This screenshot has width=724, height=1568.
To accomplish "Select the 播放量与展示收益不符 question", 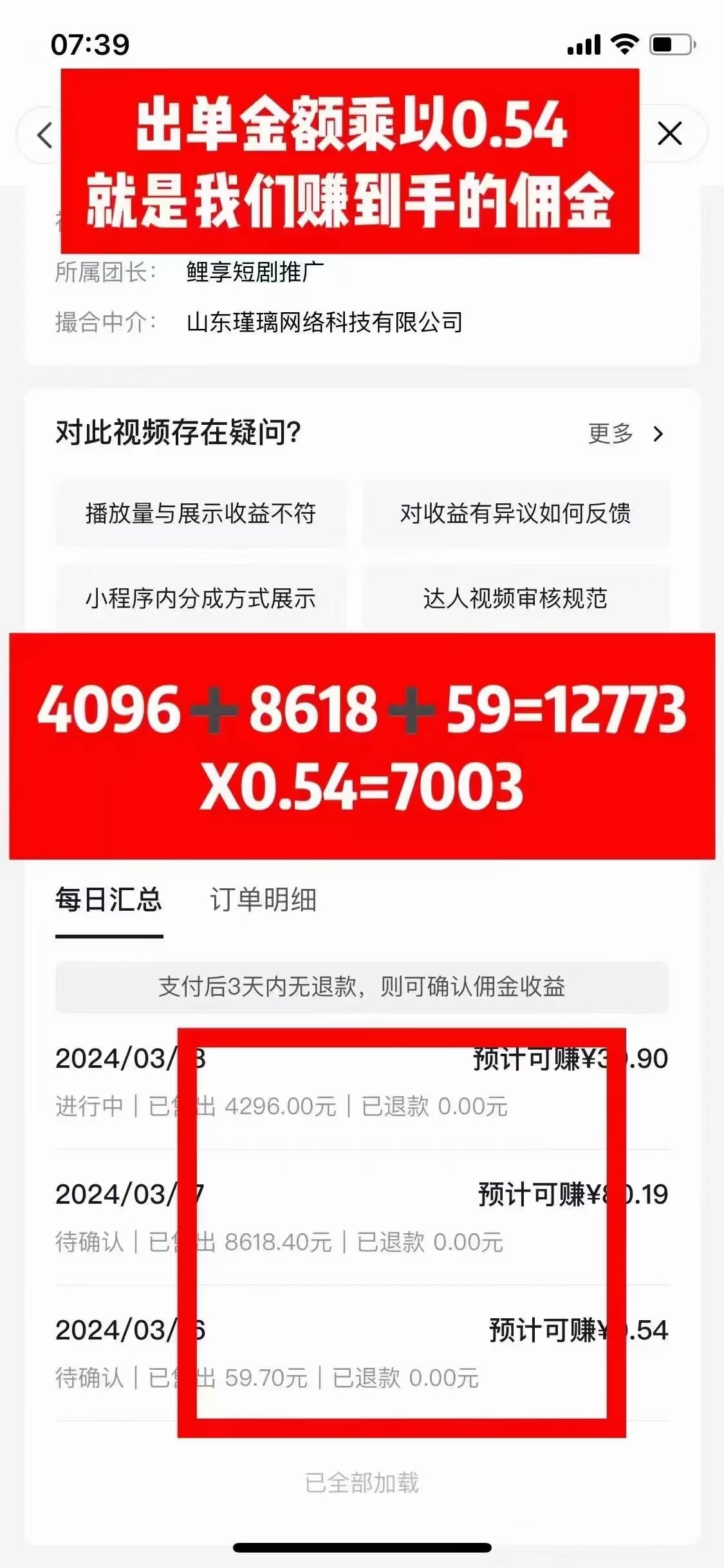I will [x=201, y=514].
